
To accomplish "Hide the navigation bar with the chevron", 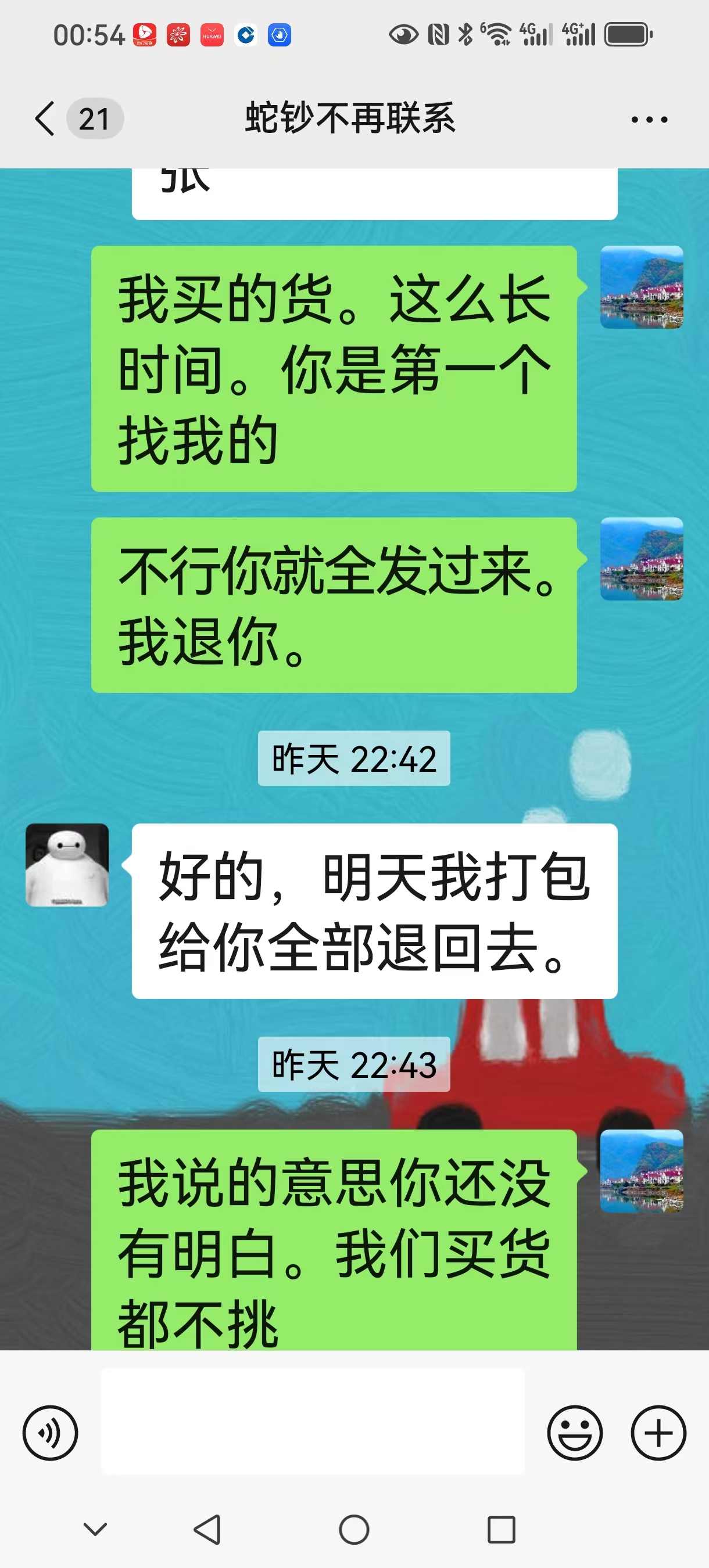I will [95, 1529].
